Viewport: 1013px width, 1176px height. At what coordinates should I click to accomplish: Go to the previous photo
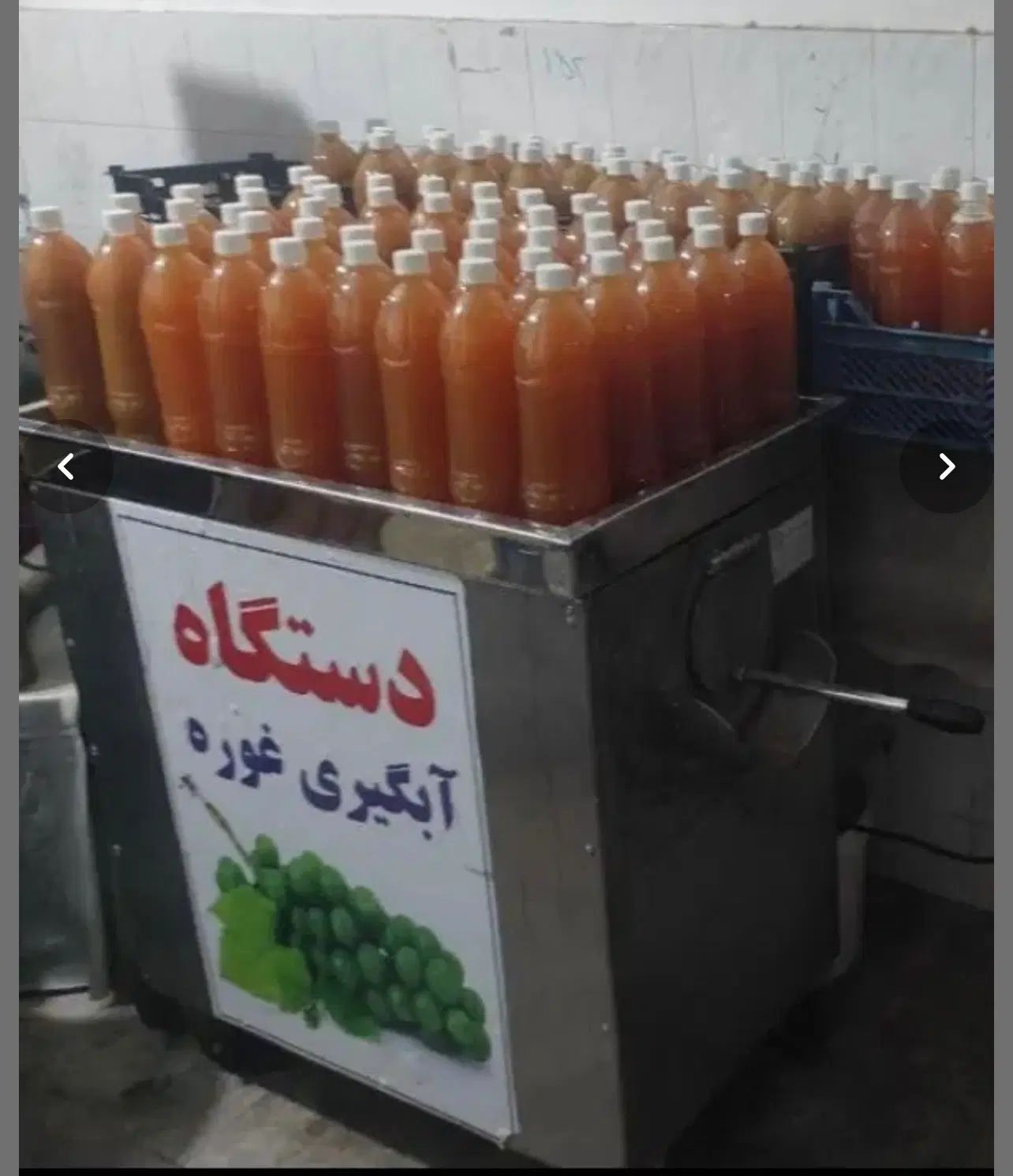(66, 467)
